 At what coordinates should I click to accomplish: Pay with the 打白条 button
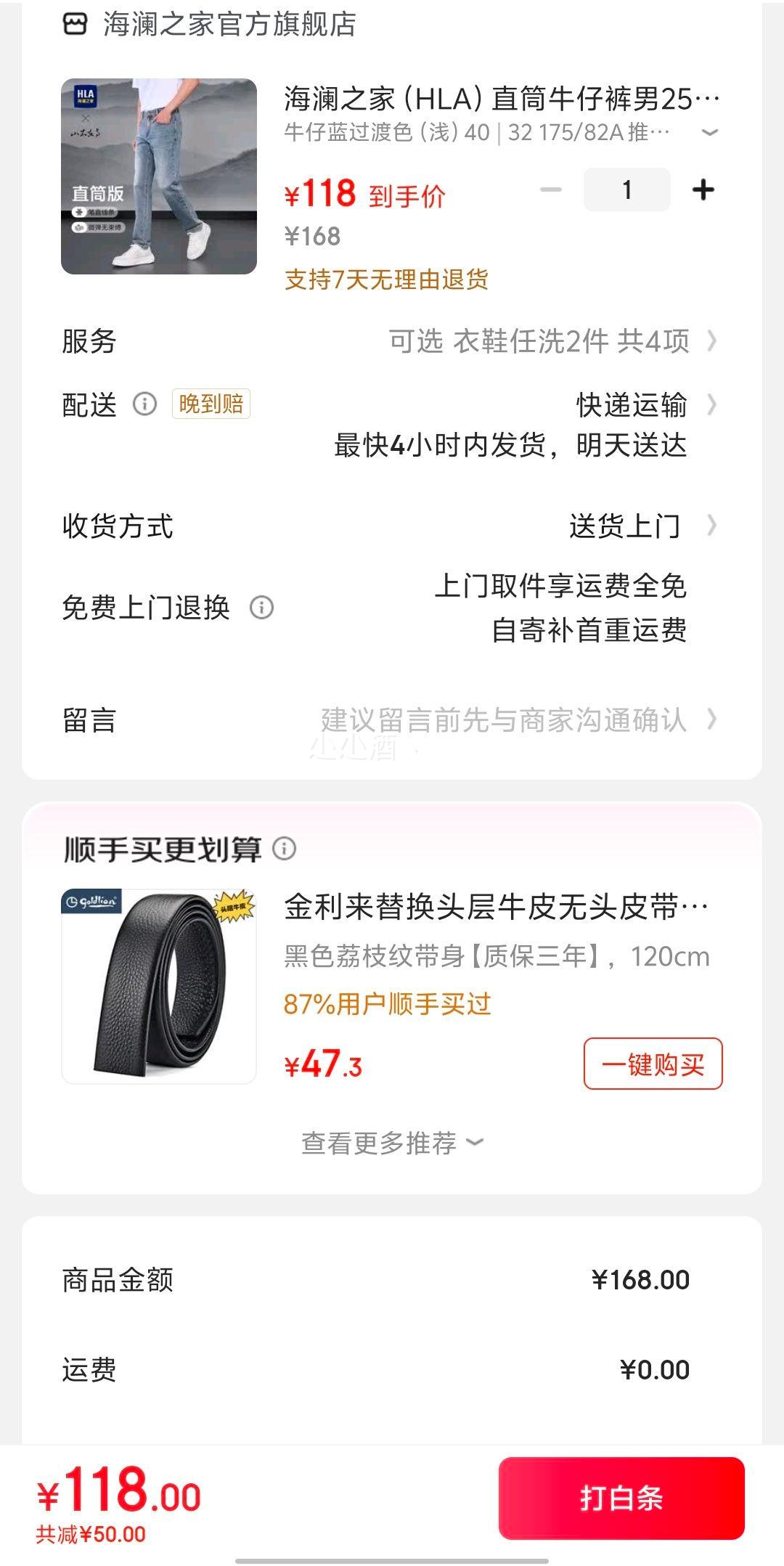click(621, 1498)
